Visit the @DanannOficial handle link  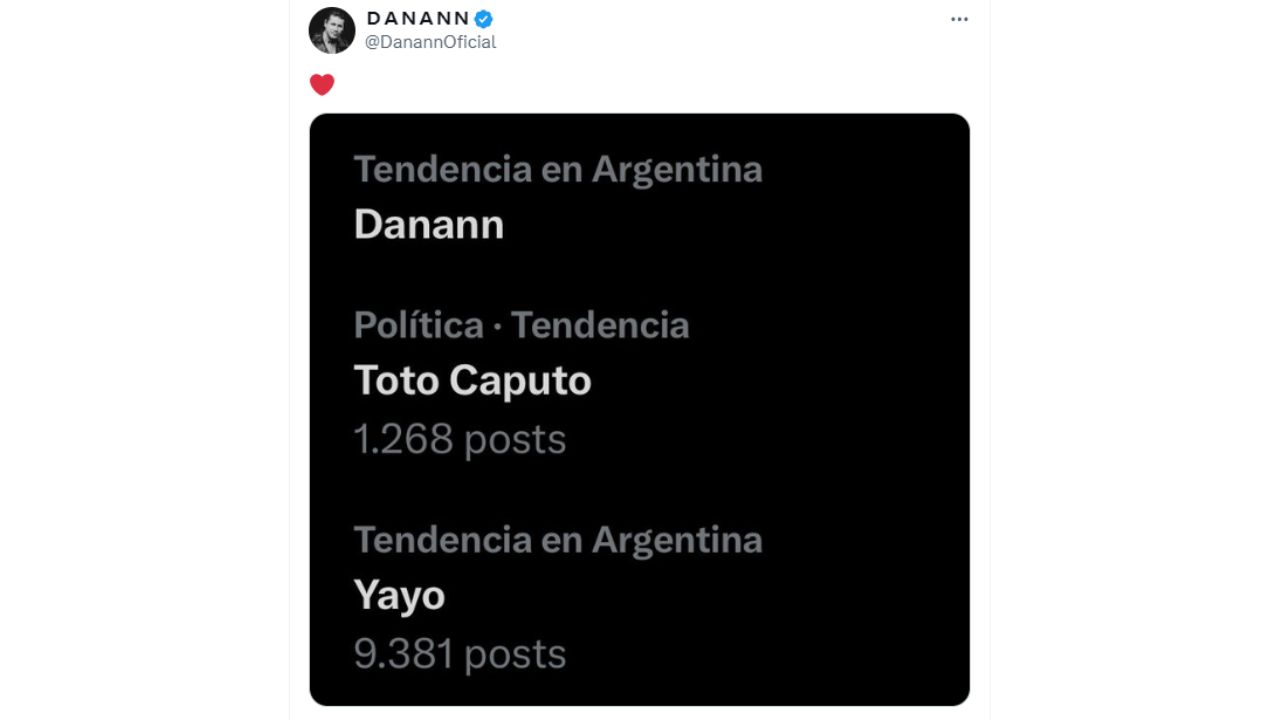coord(430,42)
